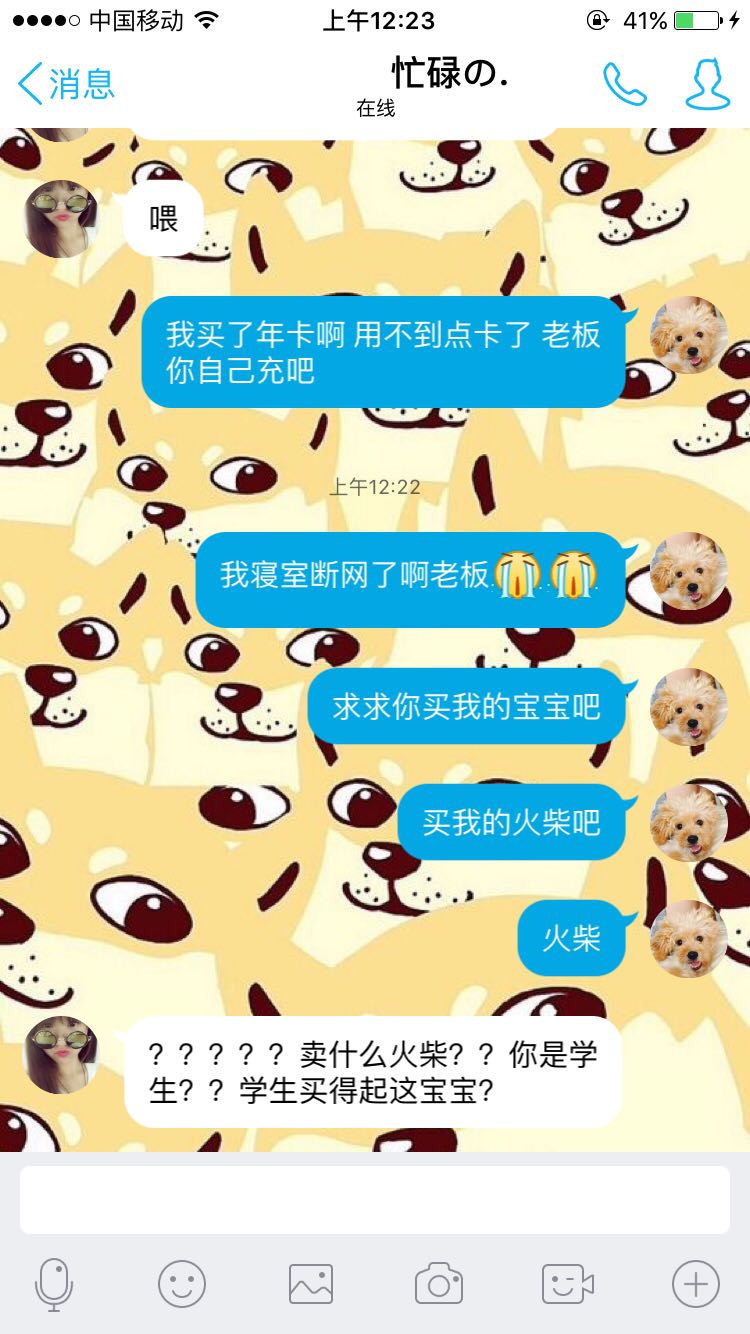Open the photo gallery picker
Screen dimensions: 750x1334
311,1284
